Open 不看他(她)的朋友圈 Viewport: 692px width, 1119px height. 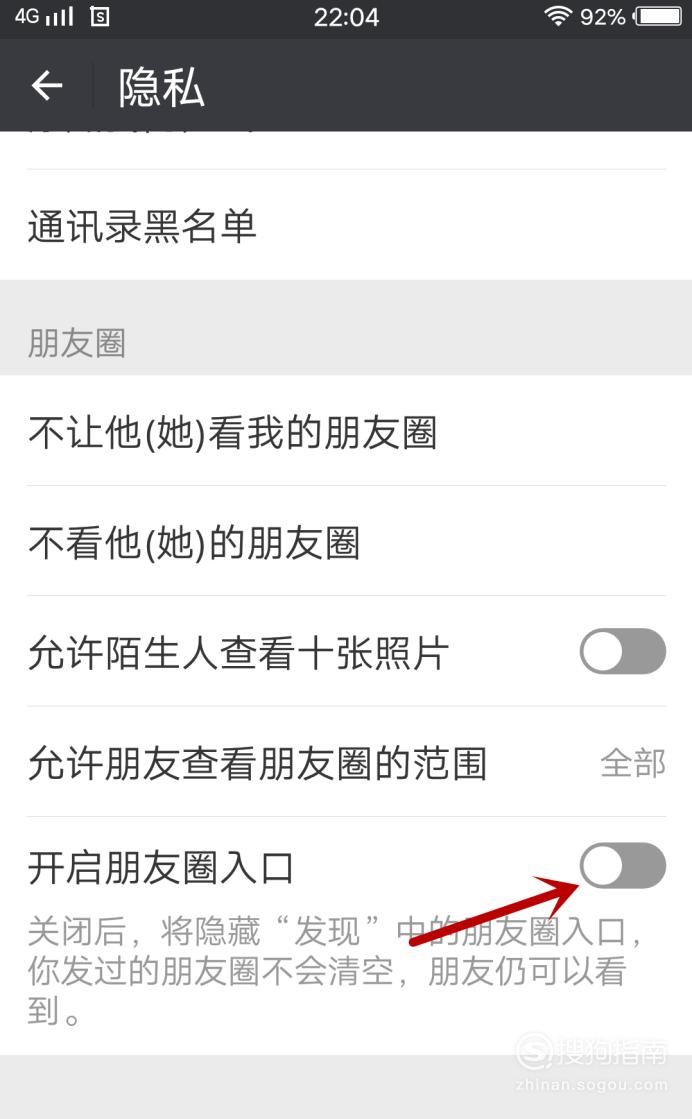click(x=346, y=542)
